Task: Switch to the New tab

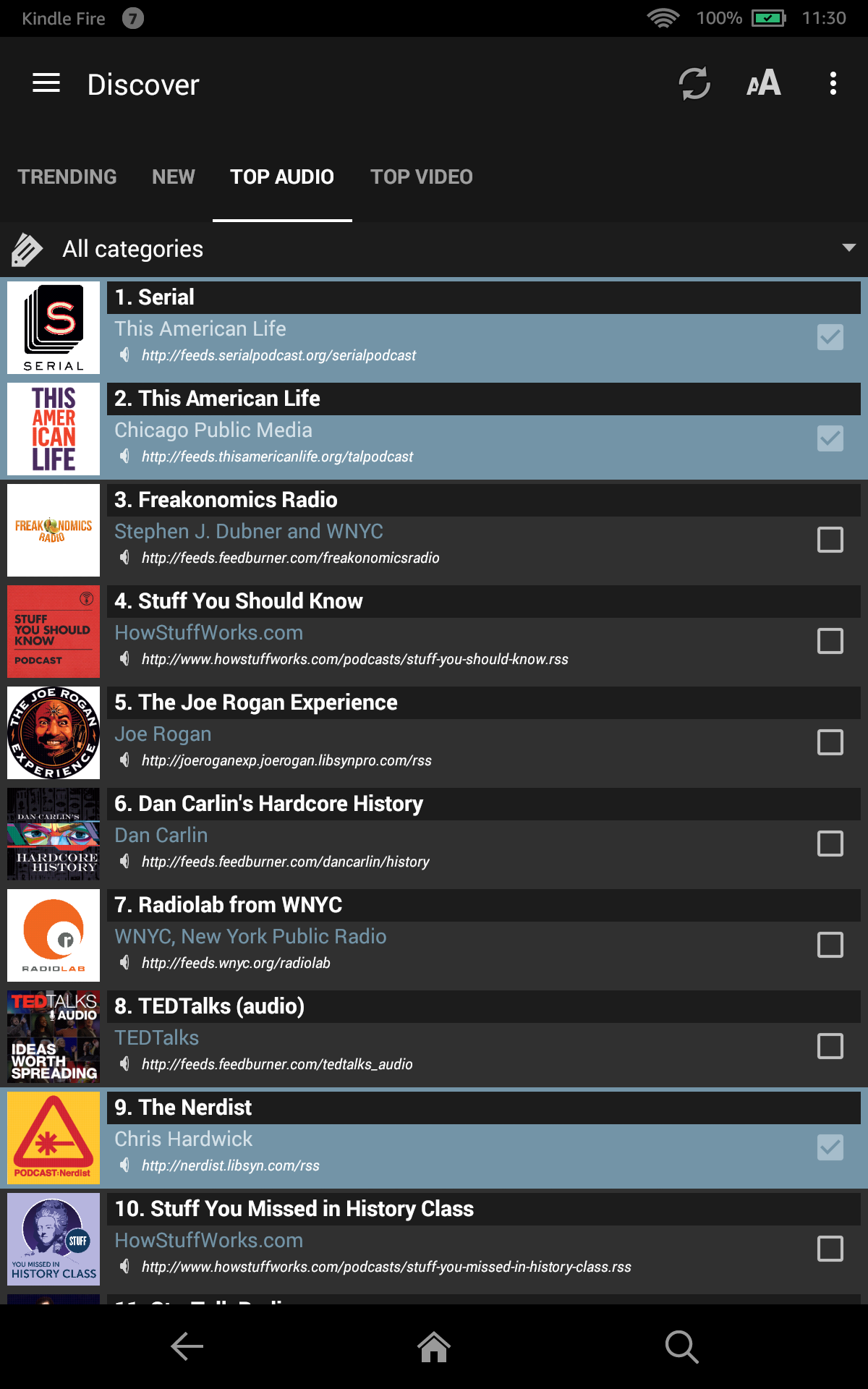Action: click(174, 177)
